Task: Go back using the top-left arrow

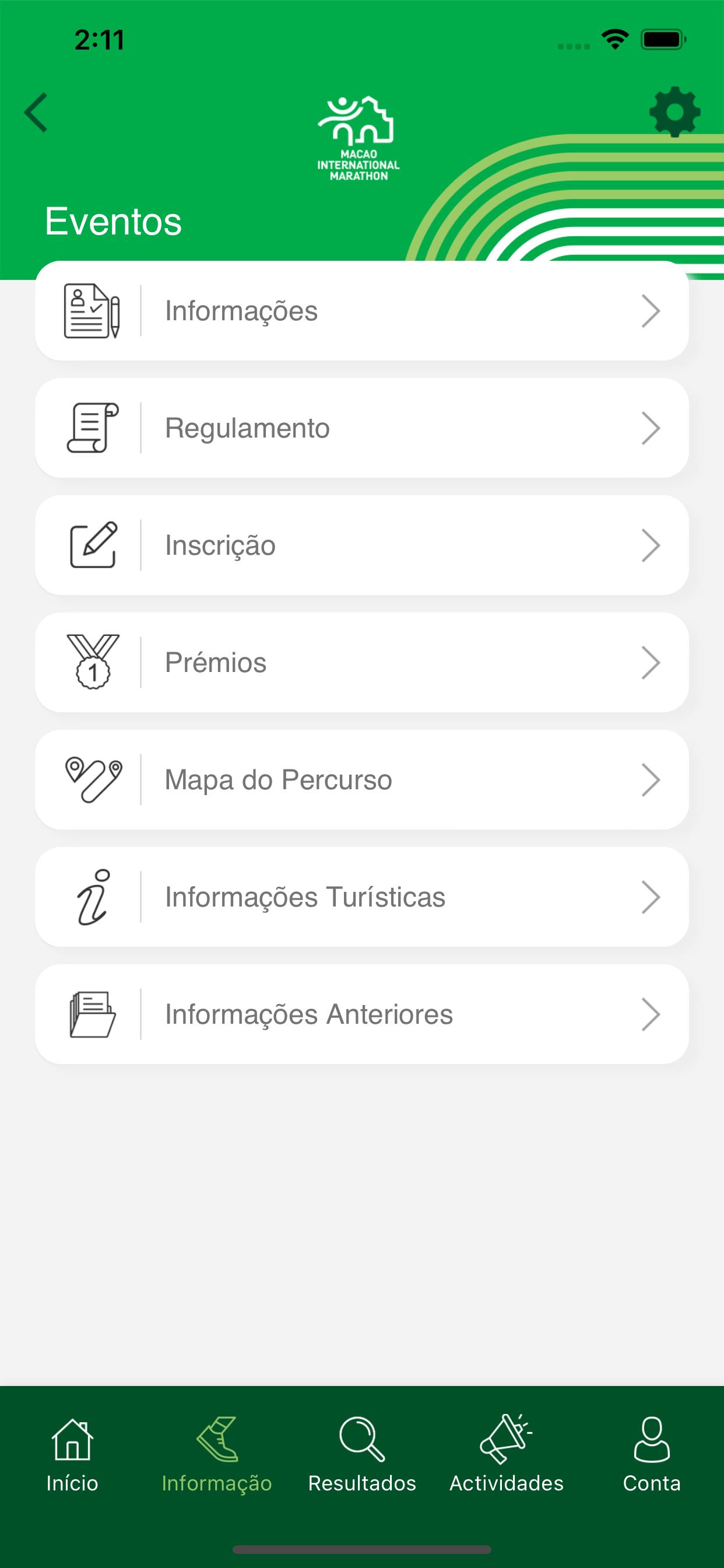Action: click(x=36, y=113)
